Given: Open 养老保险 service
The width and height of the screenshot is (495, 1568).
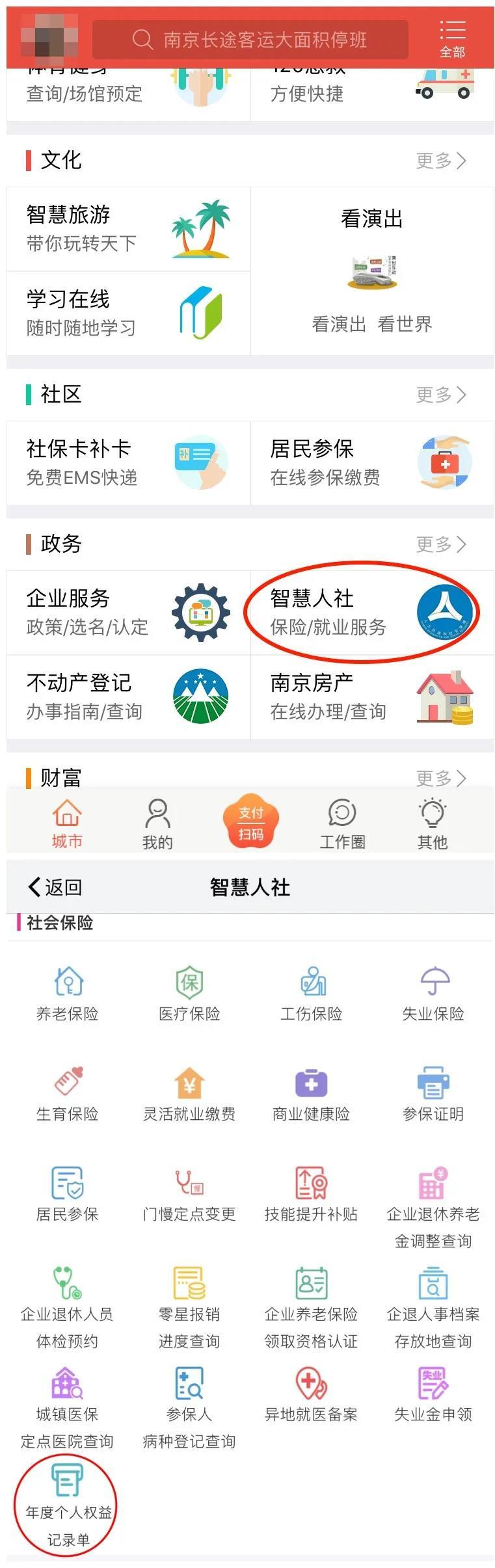Looking at the screenshot, I should [68, 993].
